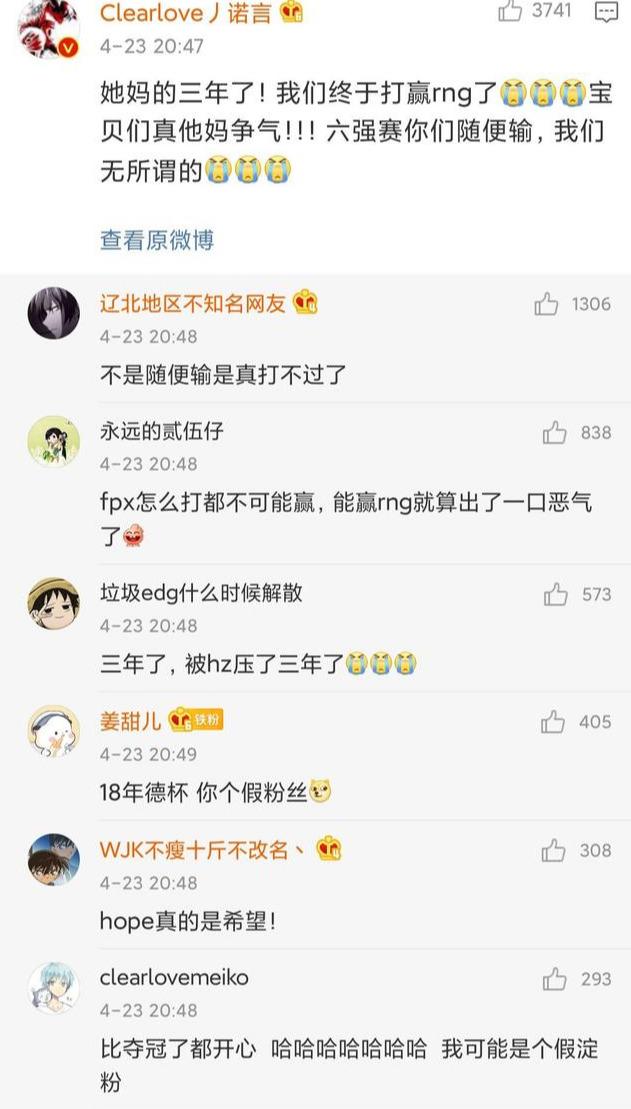This screenshot has width=631, height=1109.
Task: Open clearlovemeiko's profile name
Action: click(x=174, y=977)
